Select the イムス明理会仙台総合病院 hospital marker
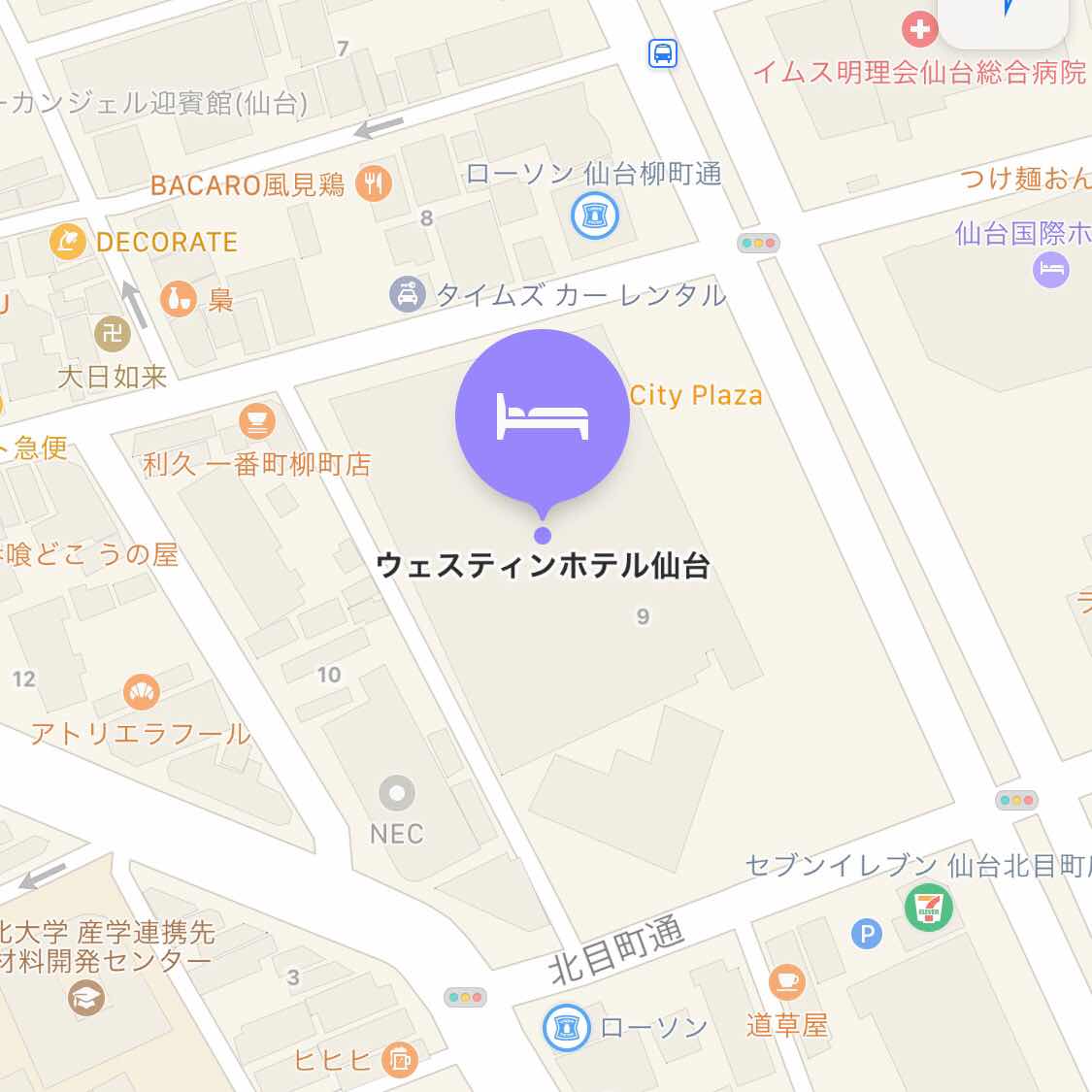The width and height of the screenshot is (1092, 1092). 918,29
